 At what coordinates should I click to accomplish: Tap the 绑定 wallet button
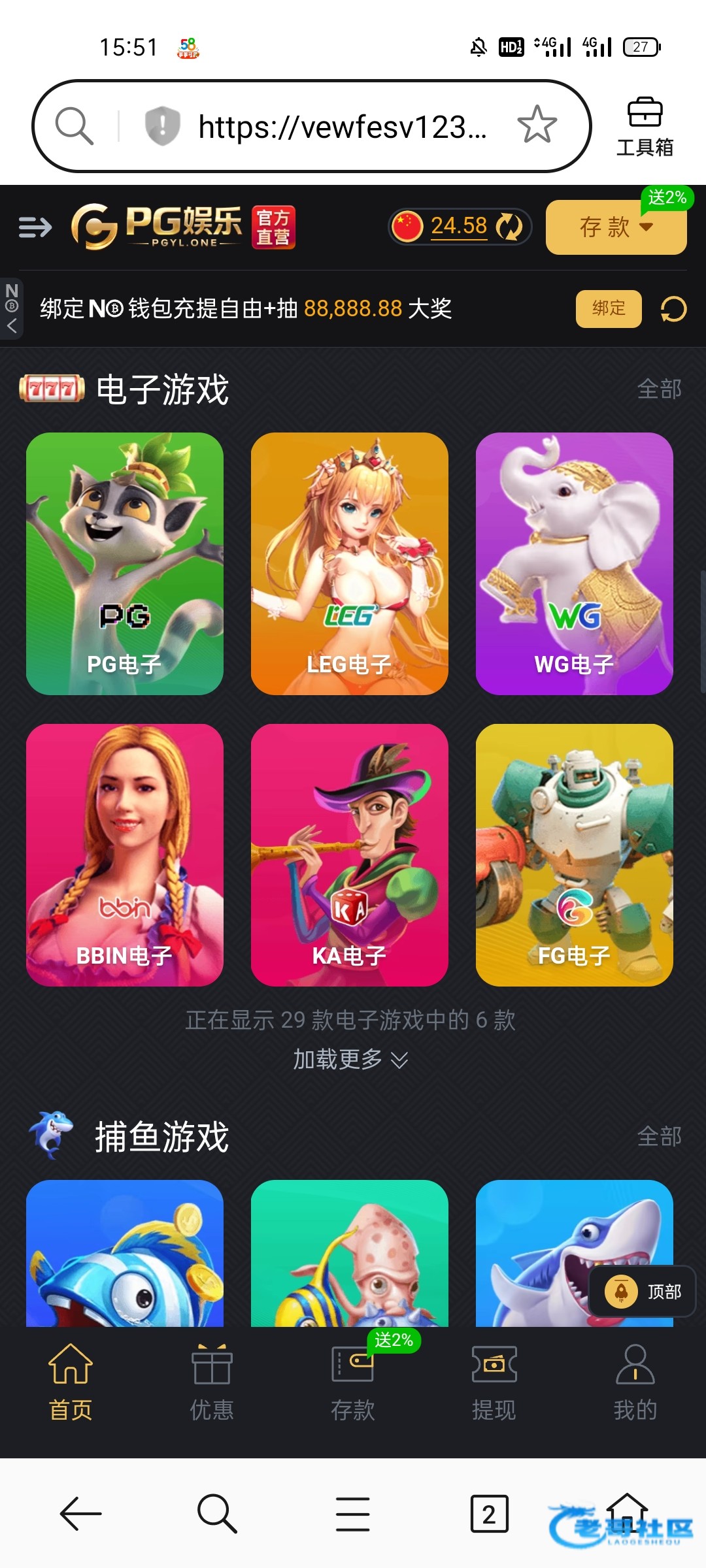(609, 308)
